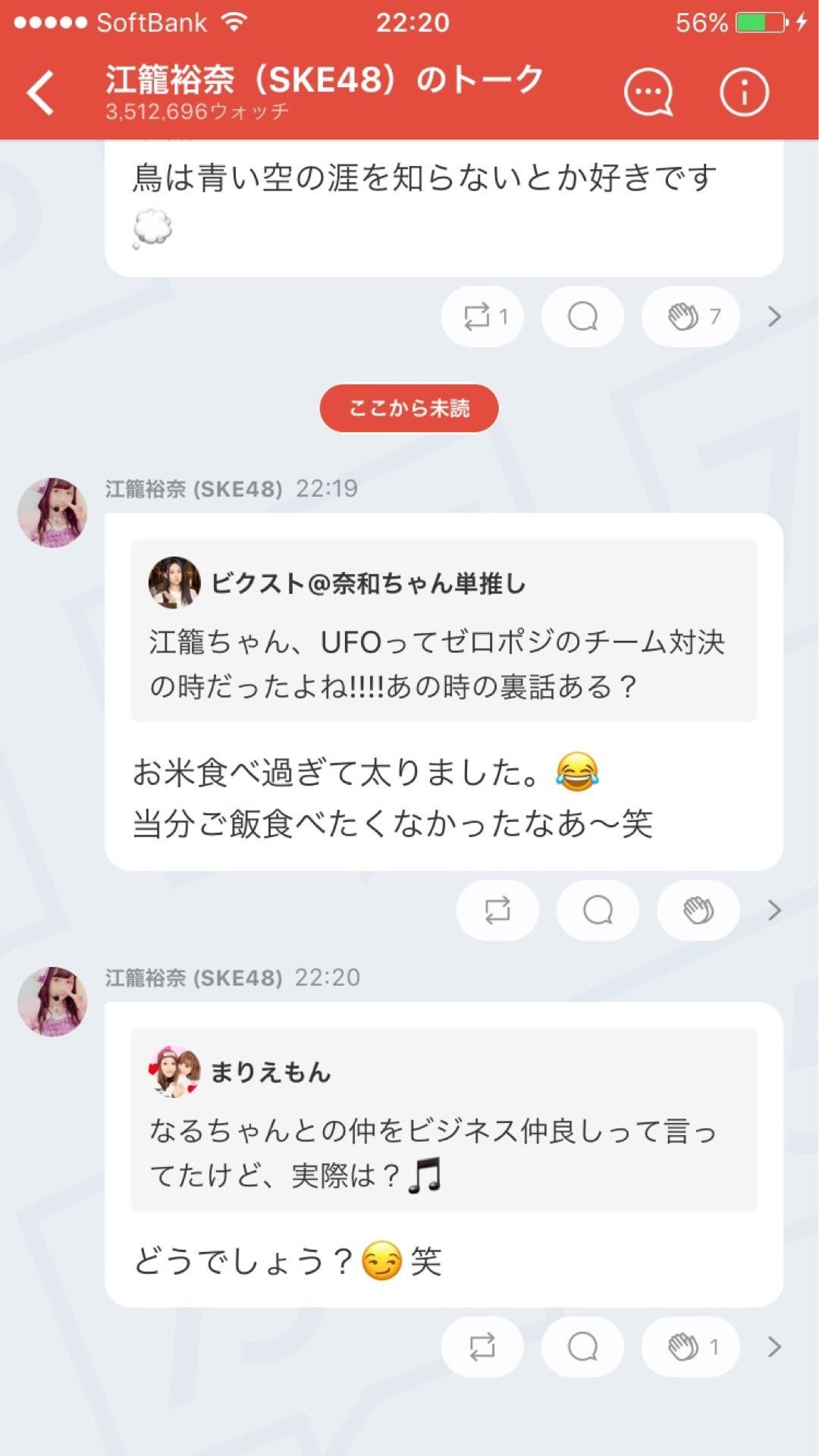Tap the back arrow in the header
Image resolution: width=819 pixels, height=1456 pixels.
pyautogui.click(x=42, y=91)
